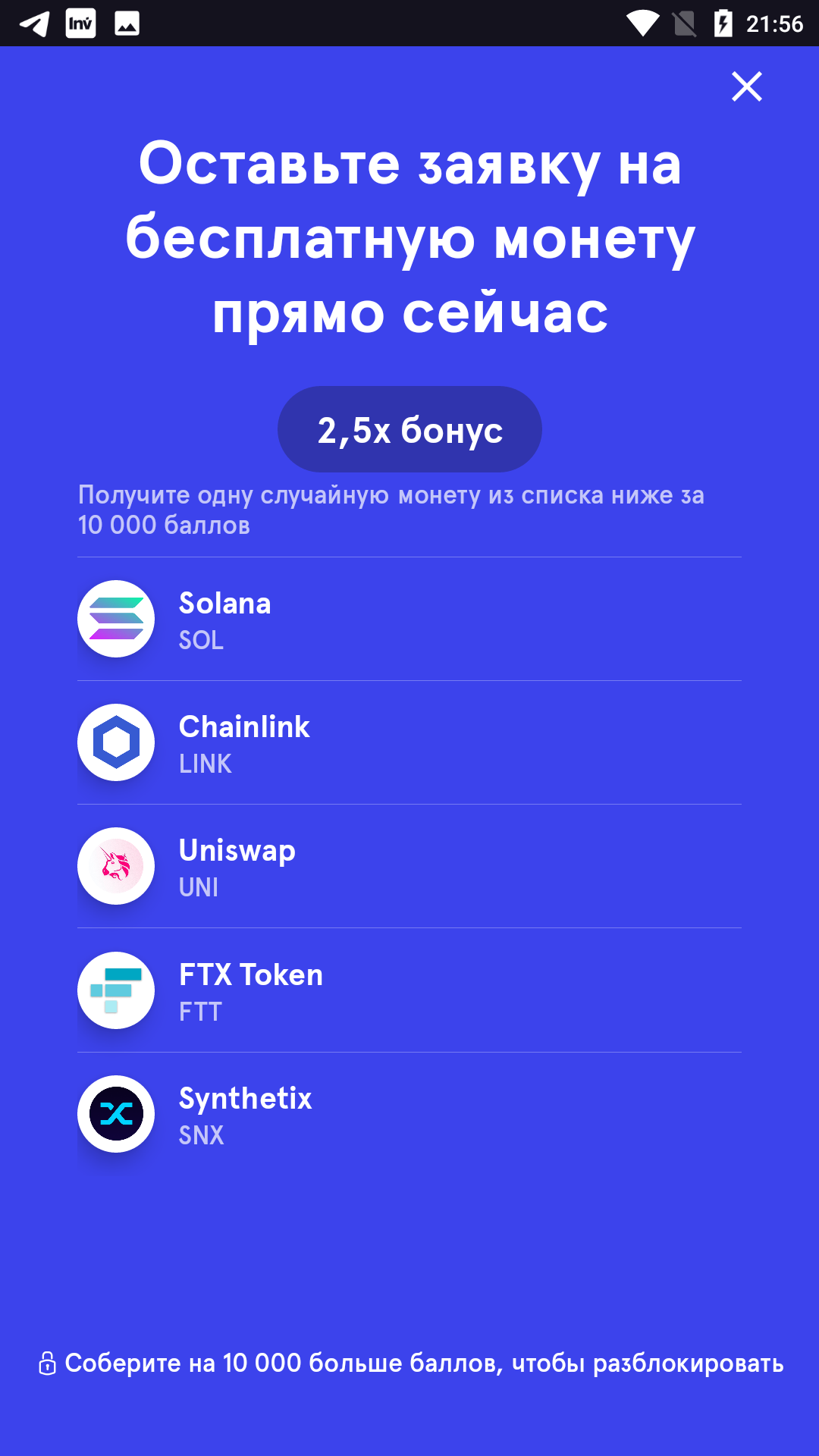The image size is (819, 1456).
Task: Open the FTX Token FTT entry
Action: [409, 990]
